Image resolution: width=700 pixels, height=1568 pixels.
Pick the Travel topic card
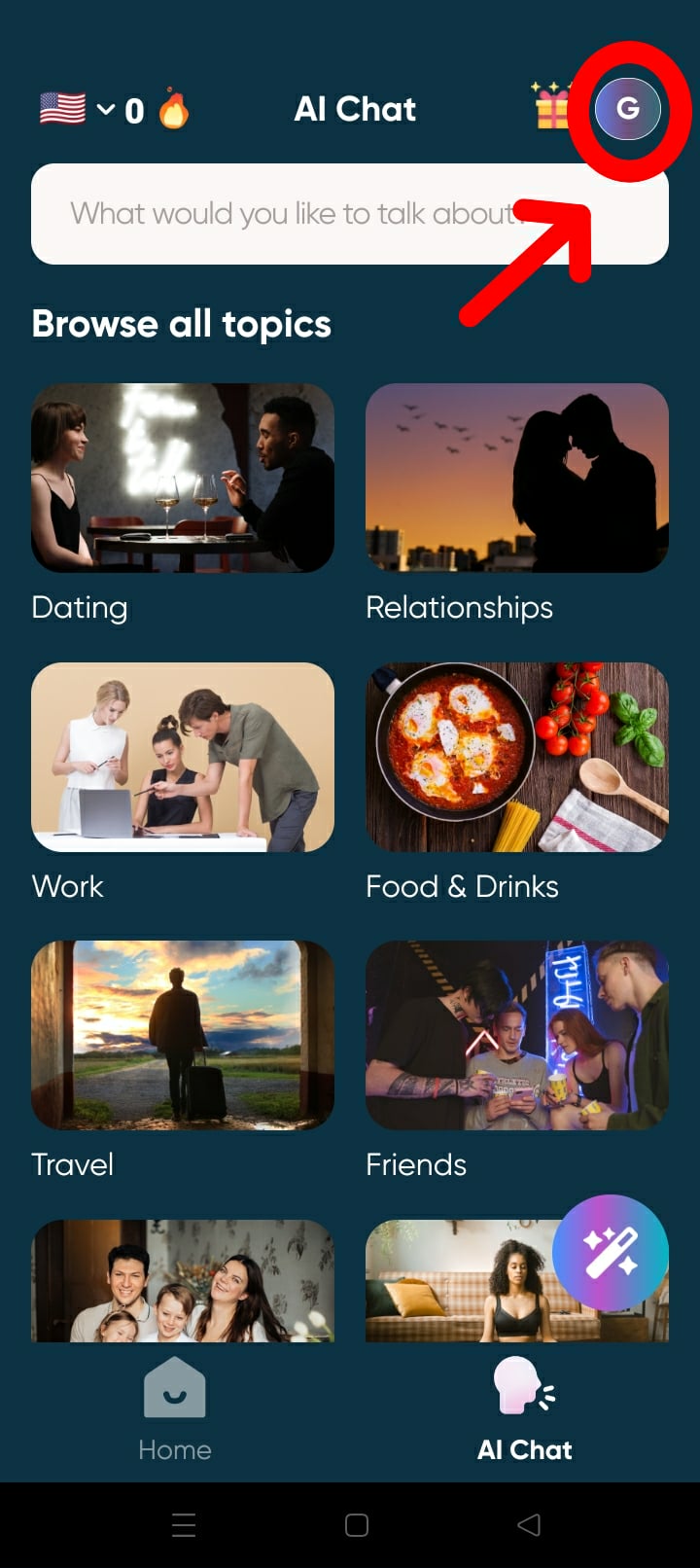point(183,1035)
